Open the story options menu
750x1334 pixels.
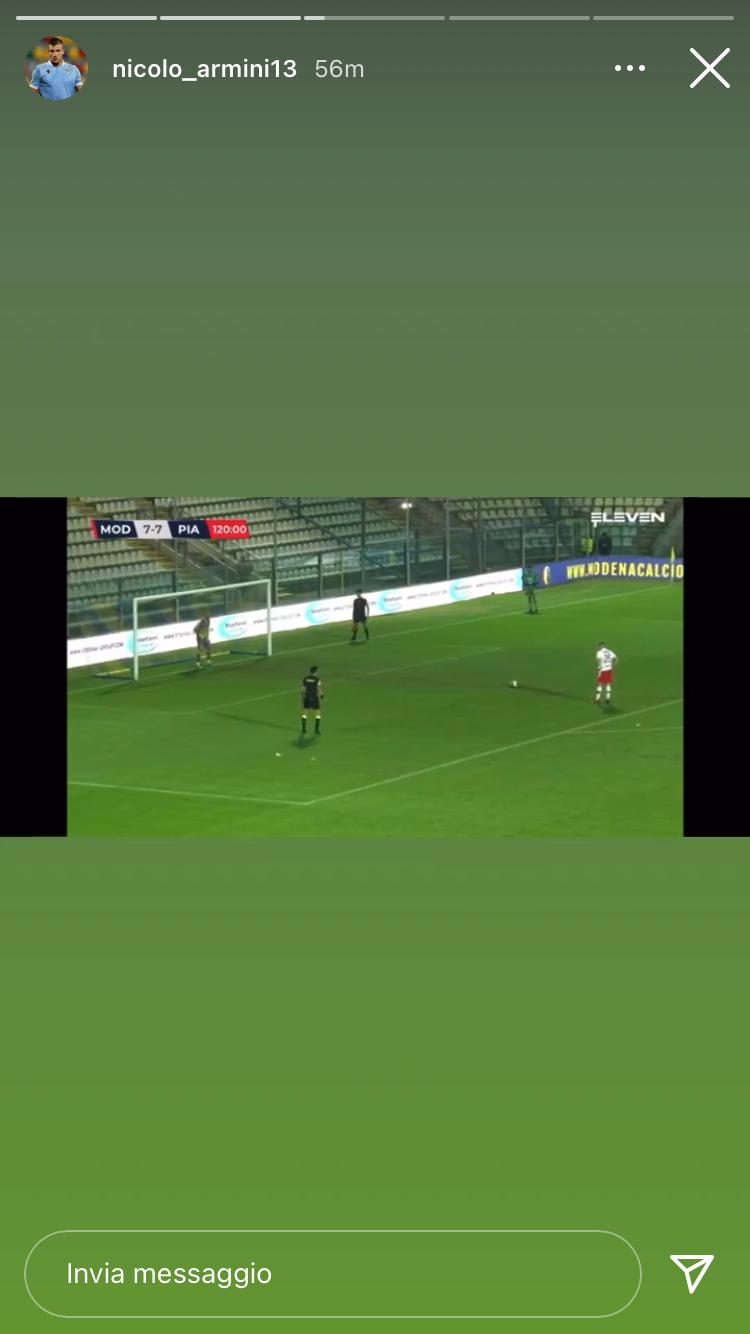629,69
